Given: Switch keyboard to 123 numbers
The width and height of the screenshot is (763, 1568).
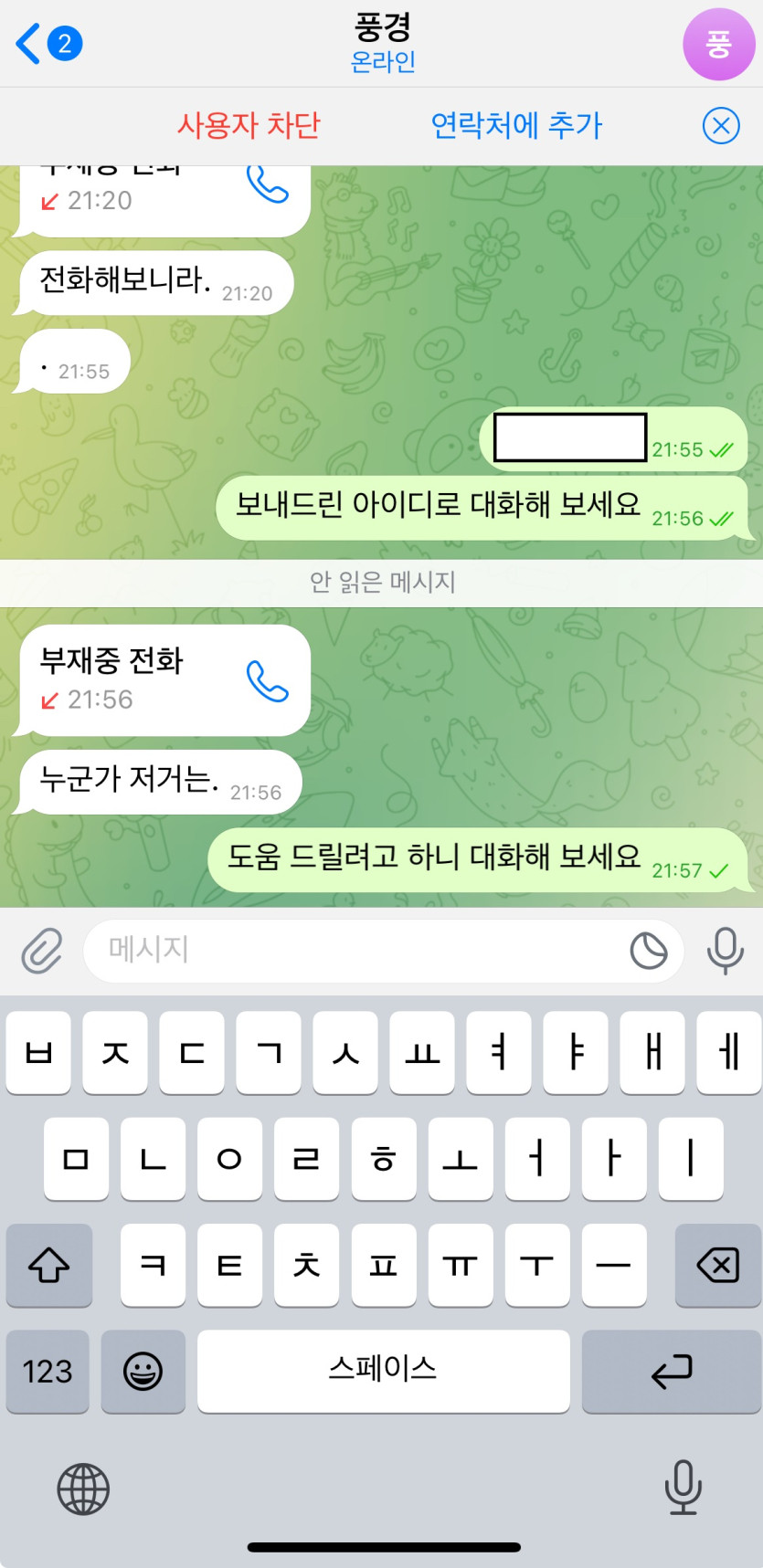Looking at the screenshot, I should [x=48, y=1372].
